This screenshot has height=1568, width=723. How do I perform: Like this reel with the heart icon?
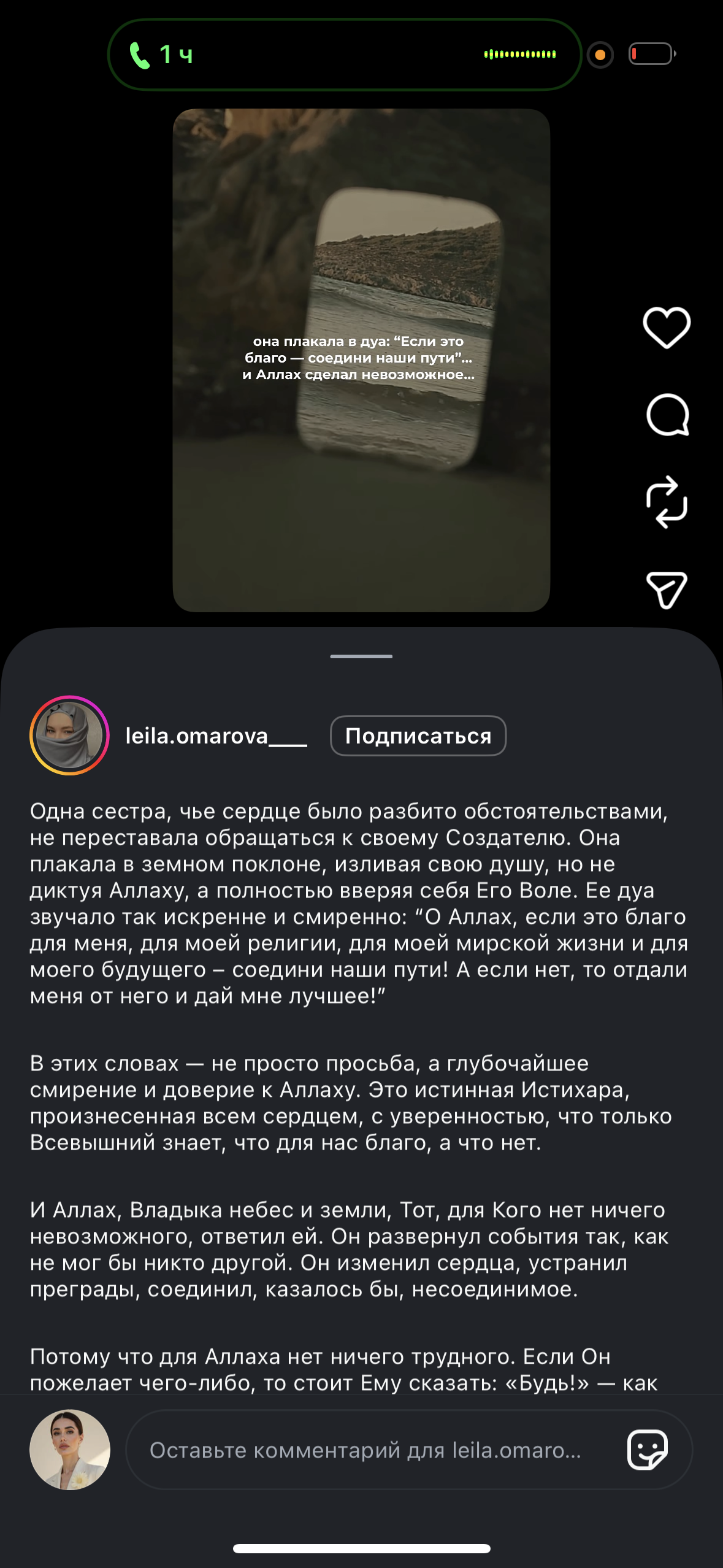coord(667,328)
